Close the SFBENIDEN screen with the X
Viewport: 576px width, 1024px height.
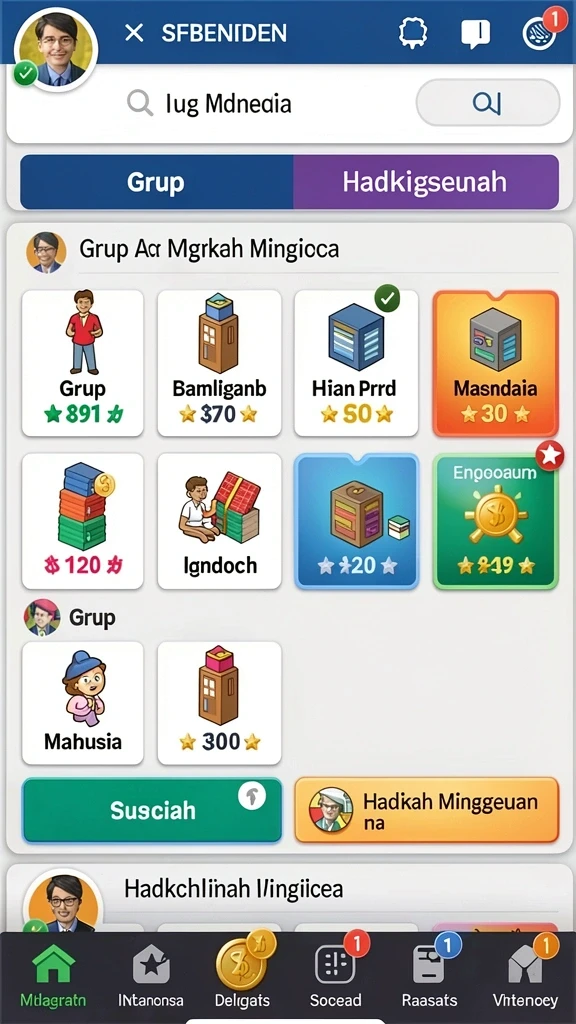[134, 33]
